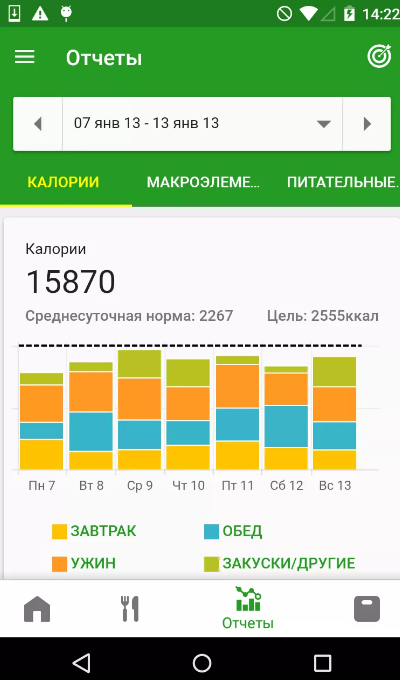Open the Отчеты bottom tab

[248, 608]
